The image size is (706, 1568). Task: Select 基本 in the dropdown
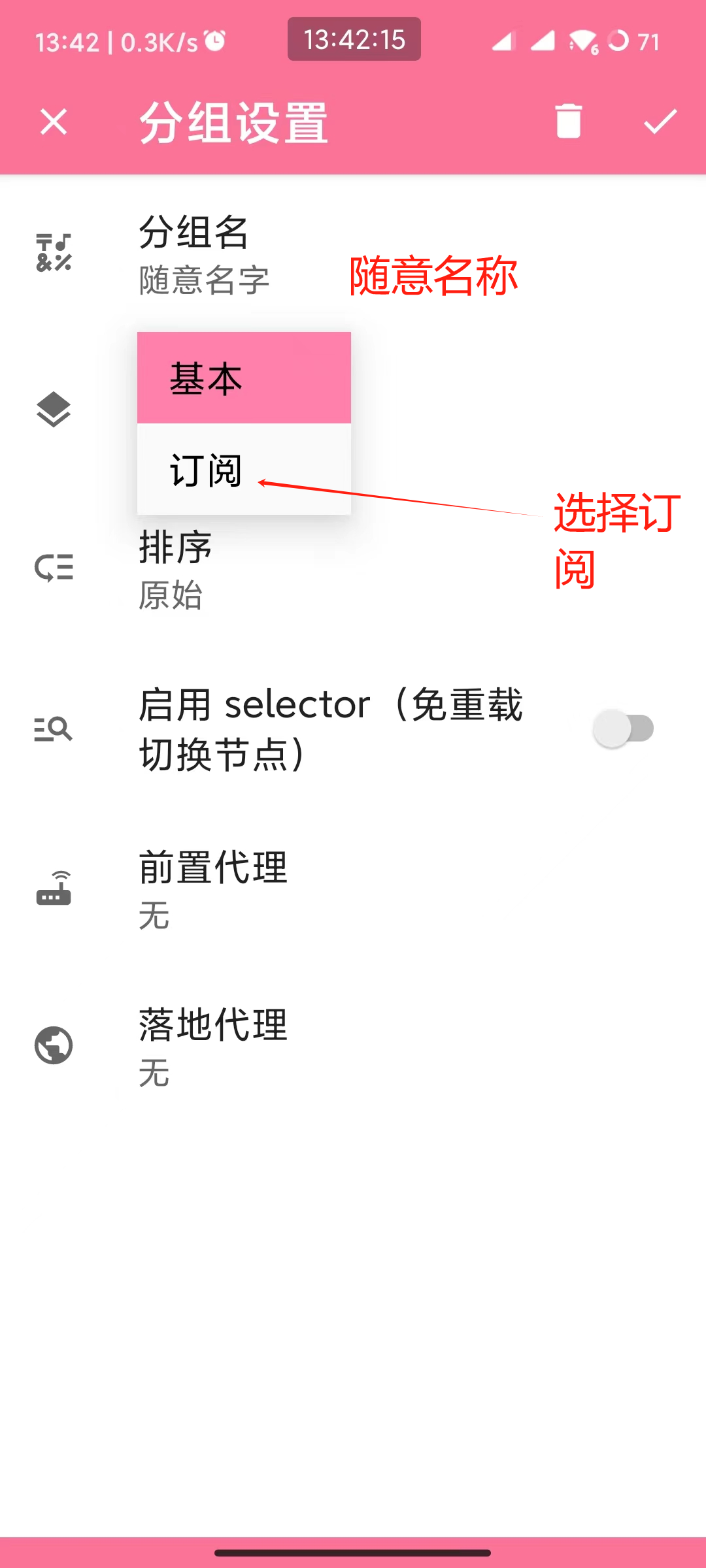pyautogui.click(x=243, y=378)
